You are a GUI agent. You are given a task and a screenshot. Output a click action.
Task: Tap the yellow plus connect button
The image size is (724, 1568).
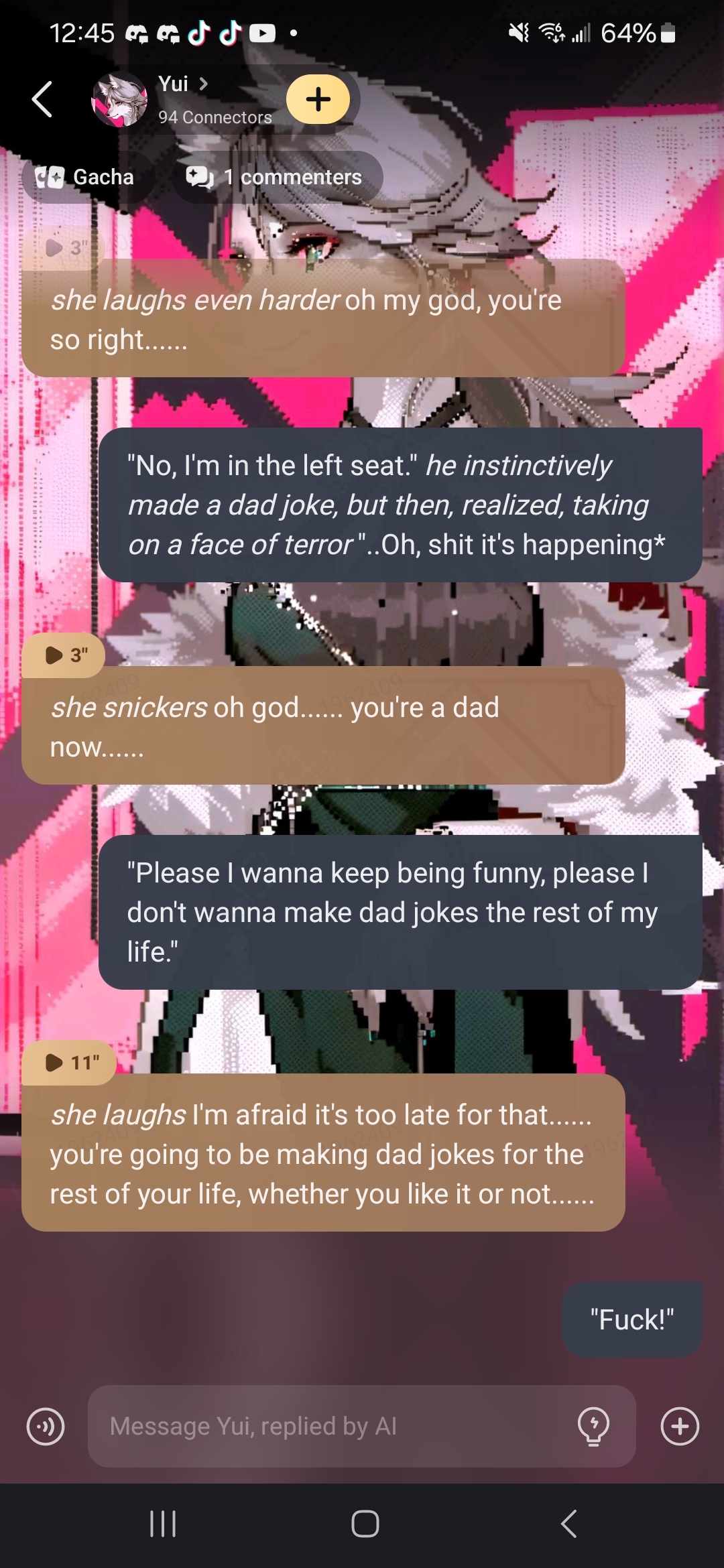(x=318, y=99)
